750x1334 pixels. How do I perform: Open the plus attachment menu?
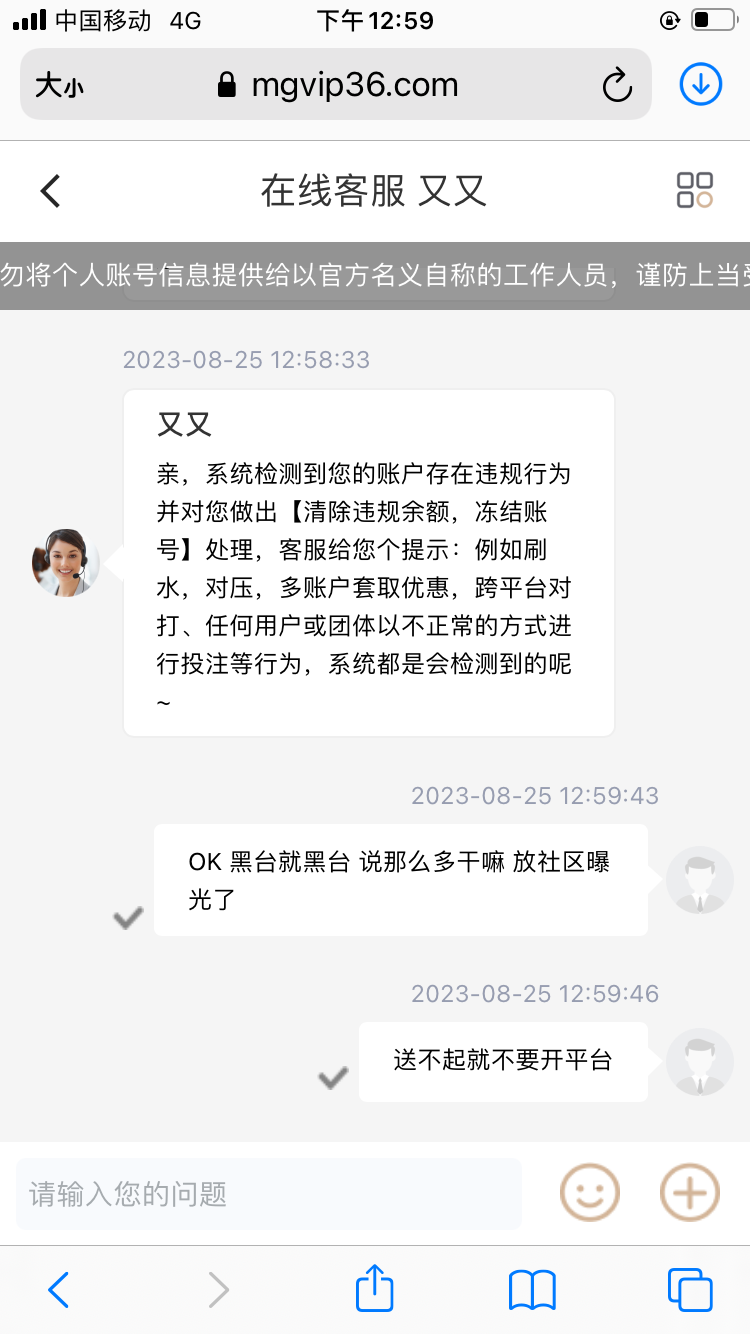point(690,1193)
